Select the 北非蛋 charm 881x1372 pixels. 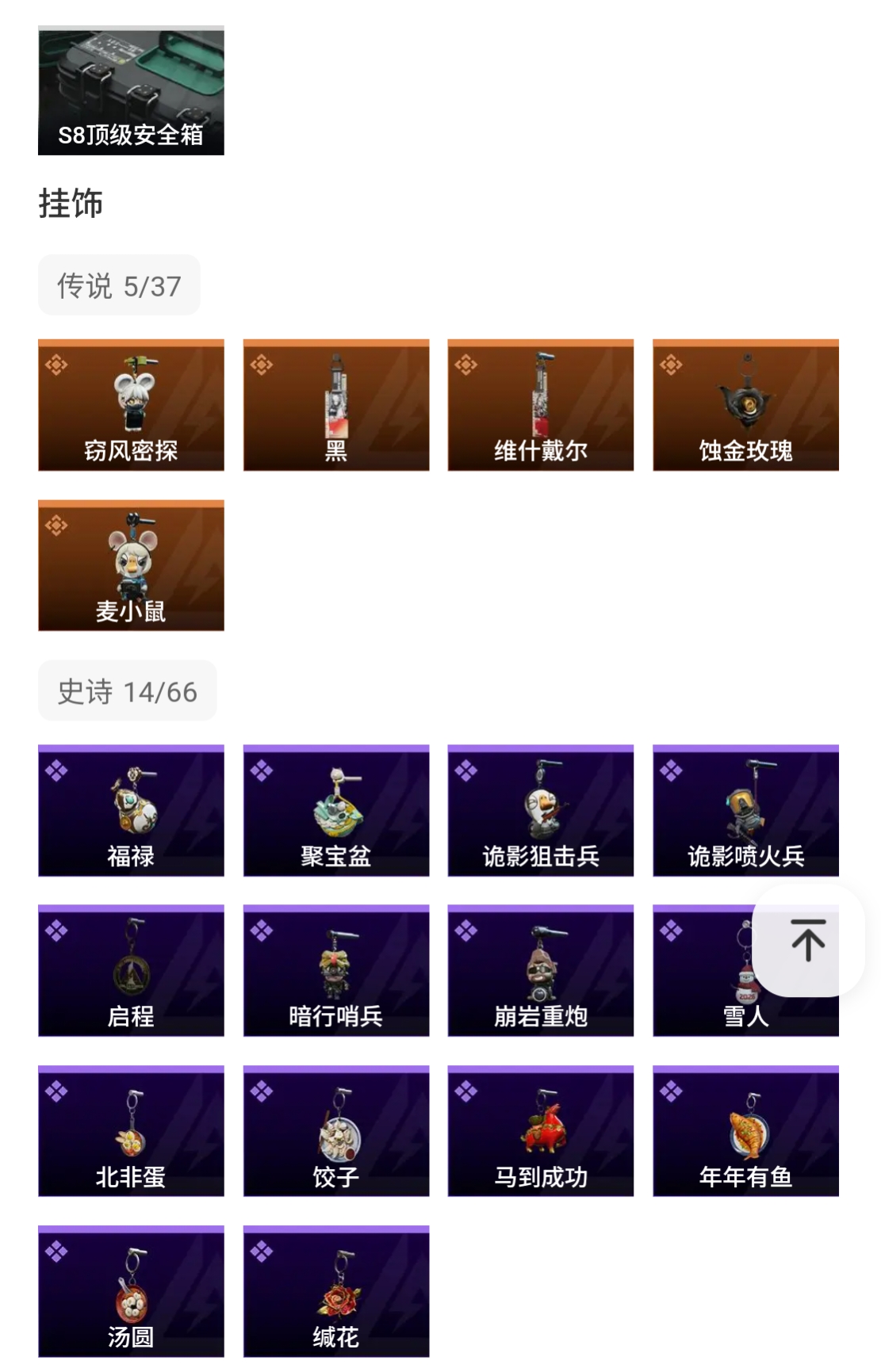click(x=131, y=1131)
